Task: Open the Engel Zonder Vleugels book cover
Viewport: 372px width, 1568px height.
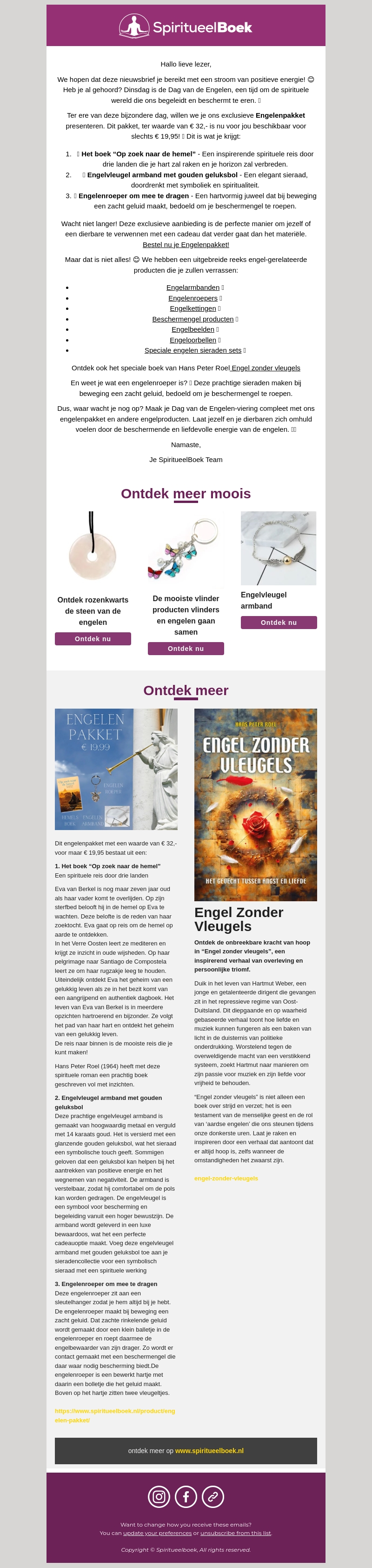Action: click(x=255, y=804)
